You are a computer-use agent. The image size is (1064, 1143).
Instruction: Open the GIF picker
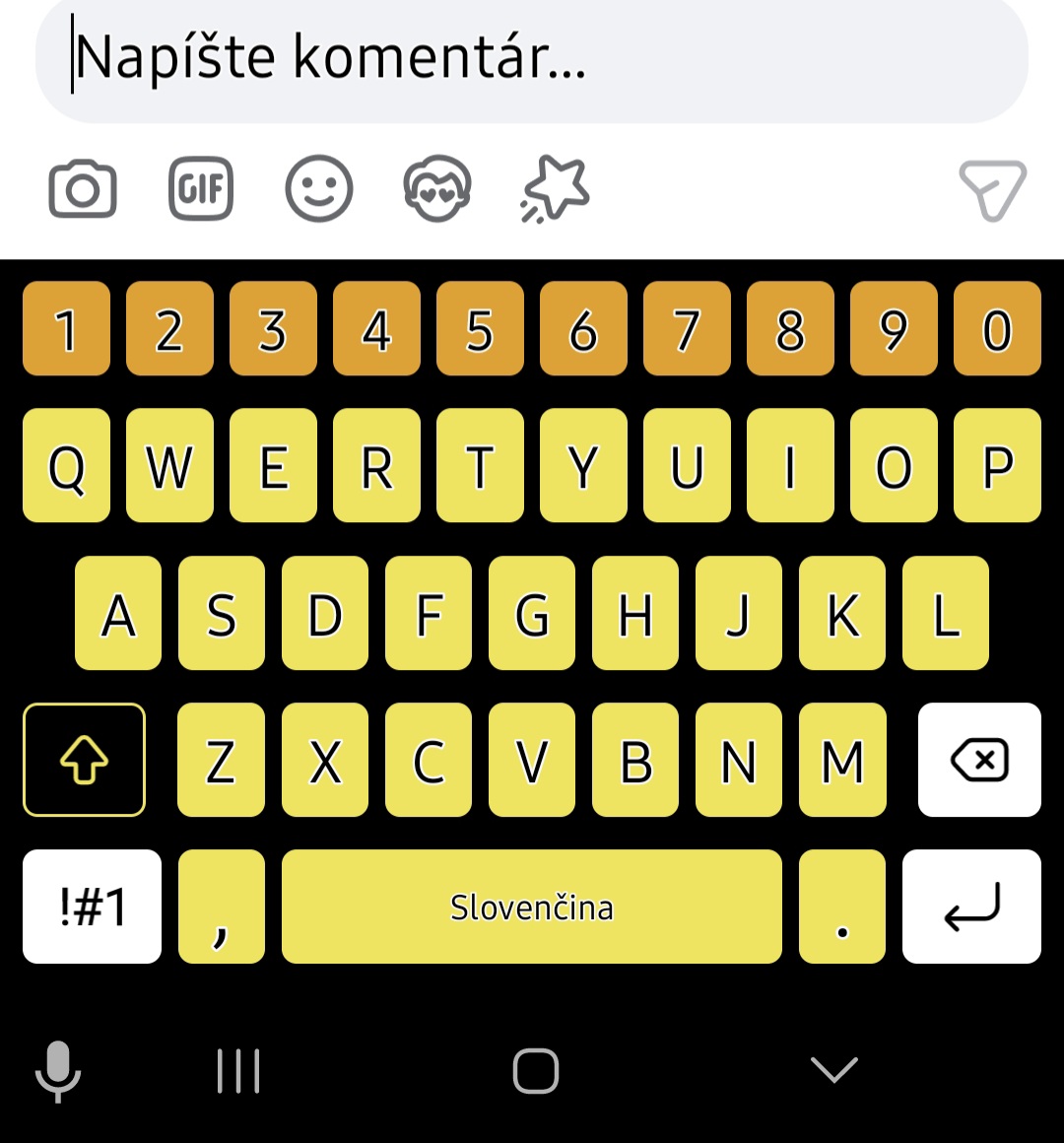[201, 188]
